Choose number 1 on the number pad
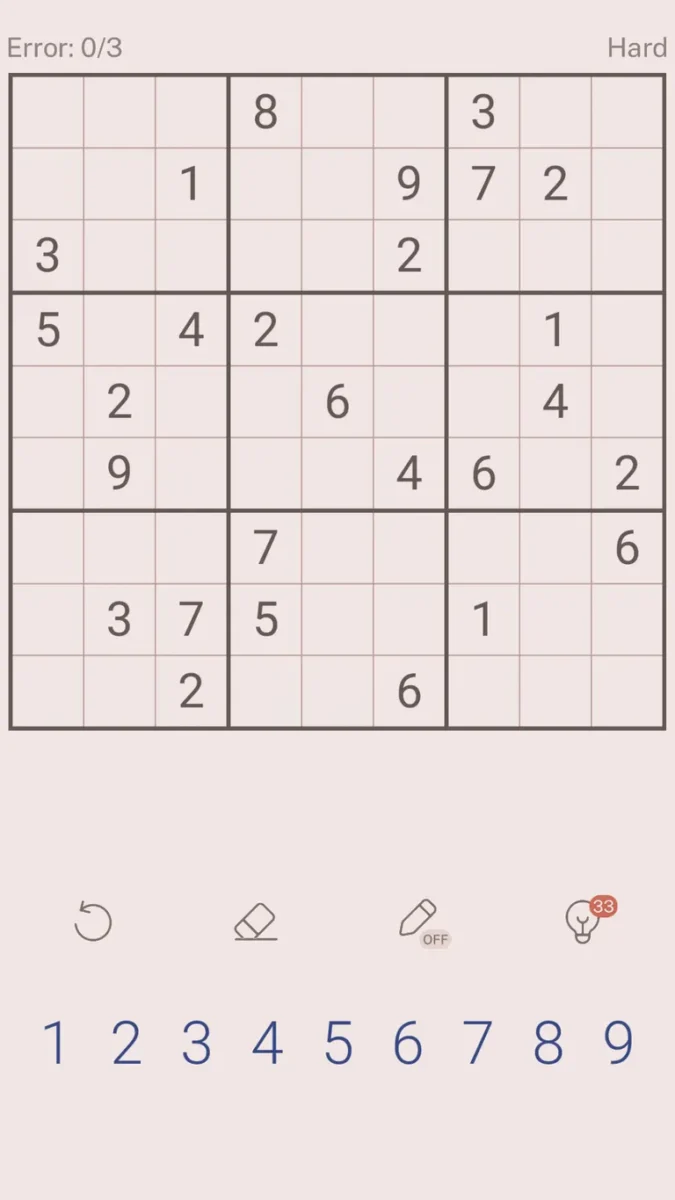The image size is (675, 1200). tap(55, 1043)
